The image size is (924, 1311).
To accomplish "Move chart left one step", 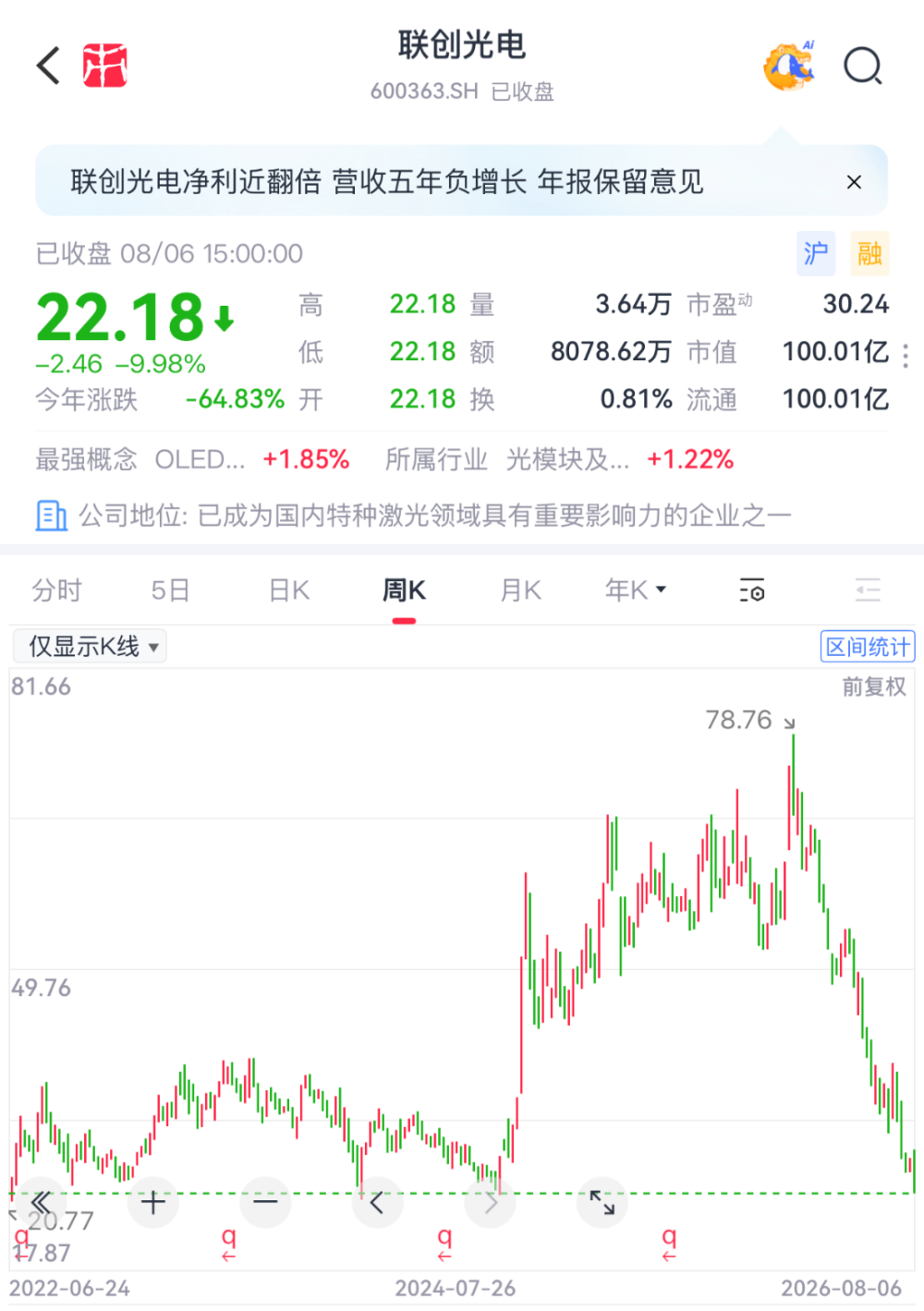I will pos(377,1202).
